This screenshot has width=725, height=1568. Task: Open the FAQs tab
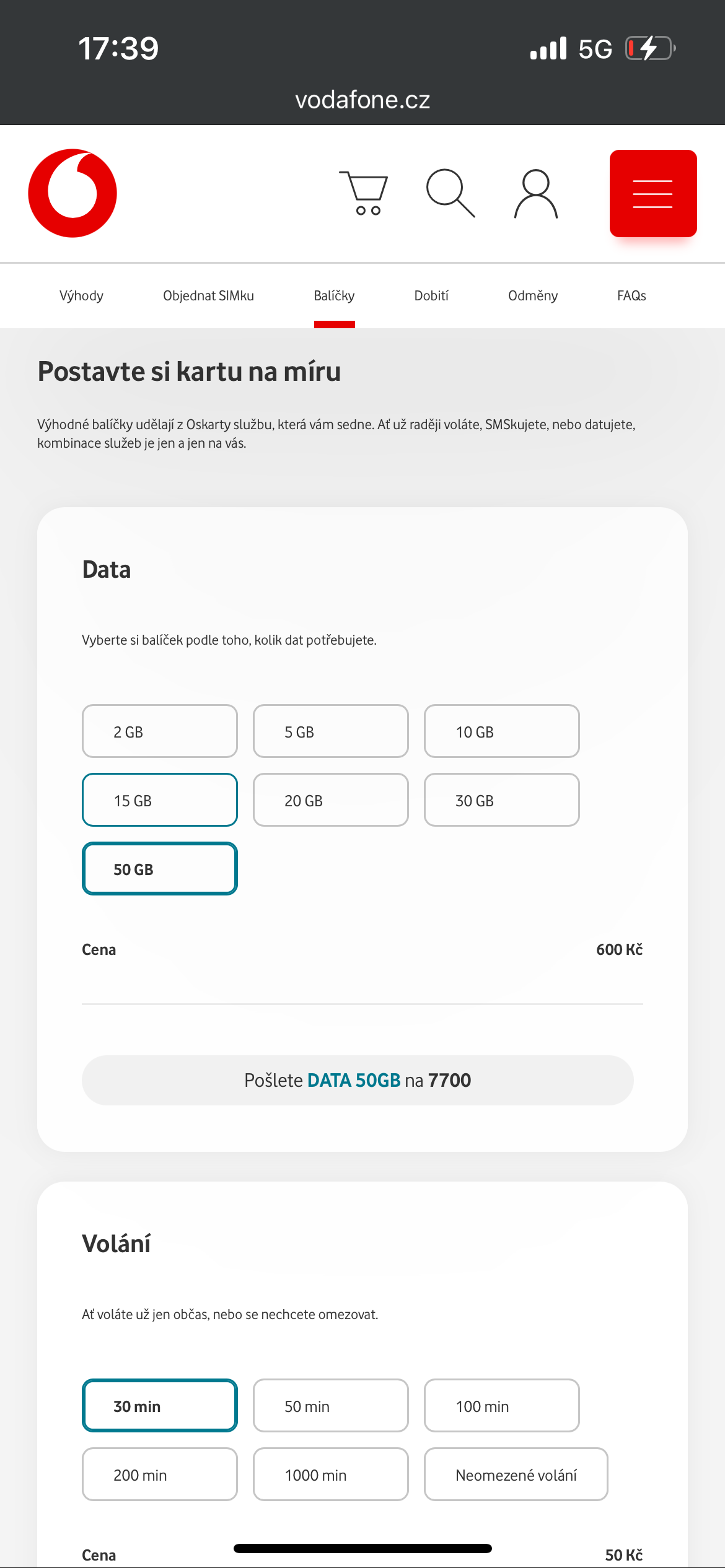[x=631, y=296]
